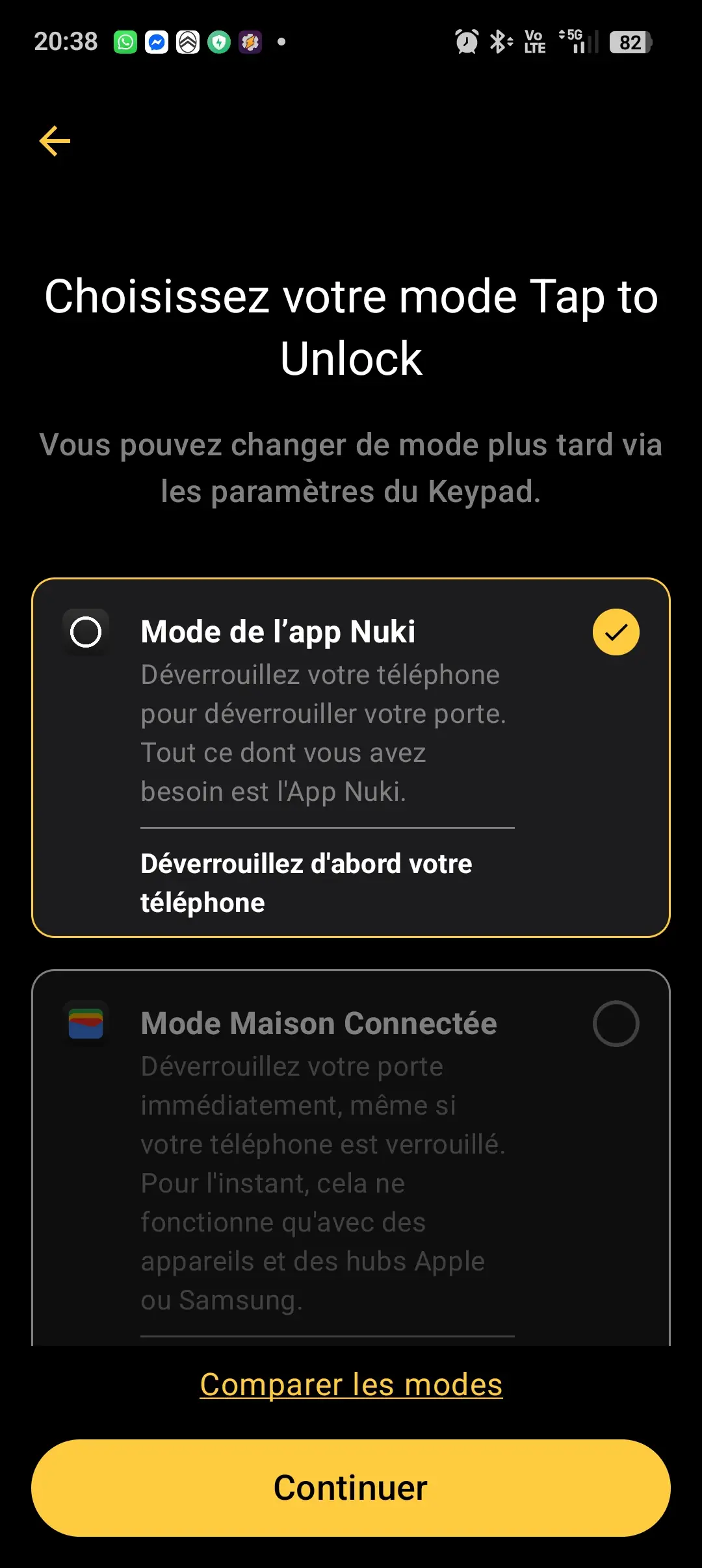Go back with the yellow arrow
702x1568 pixels.
(55, 141)
